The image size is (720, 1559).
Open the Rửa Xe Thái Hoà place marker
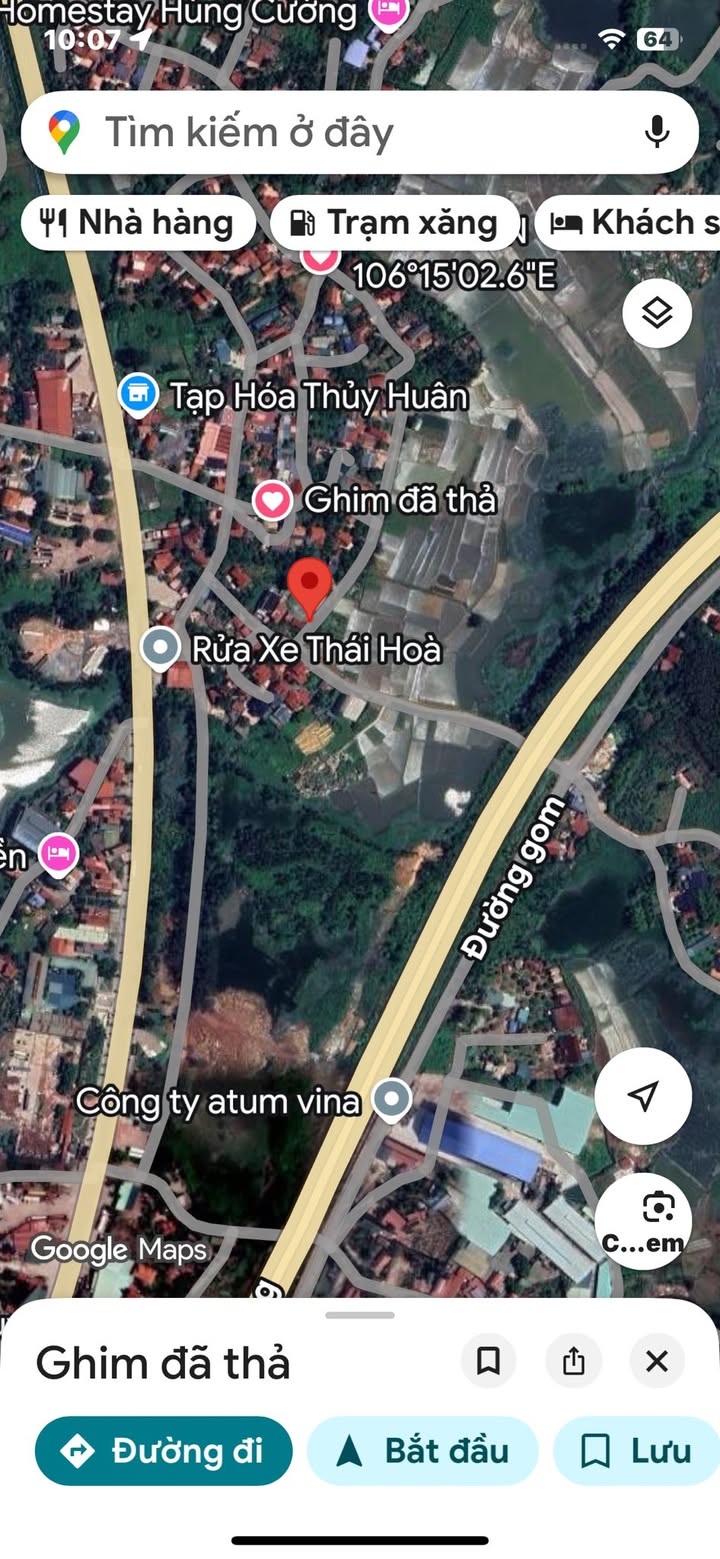coord(160,648)
